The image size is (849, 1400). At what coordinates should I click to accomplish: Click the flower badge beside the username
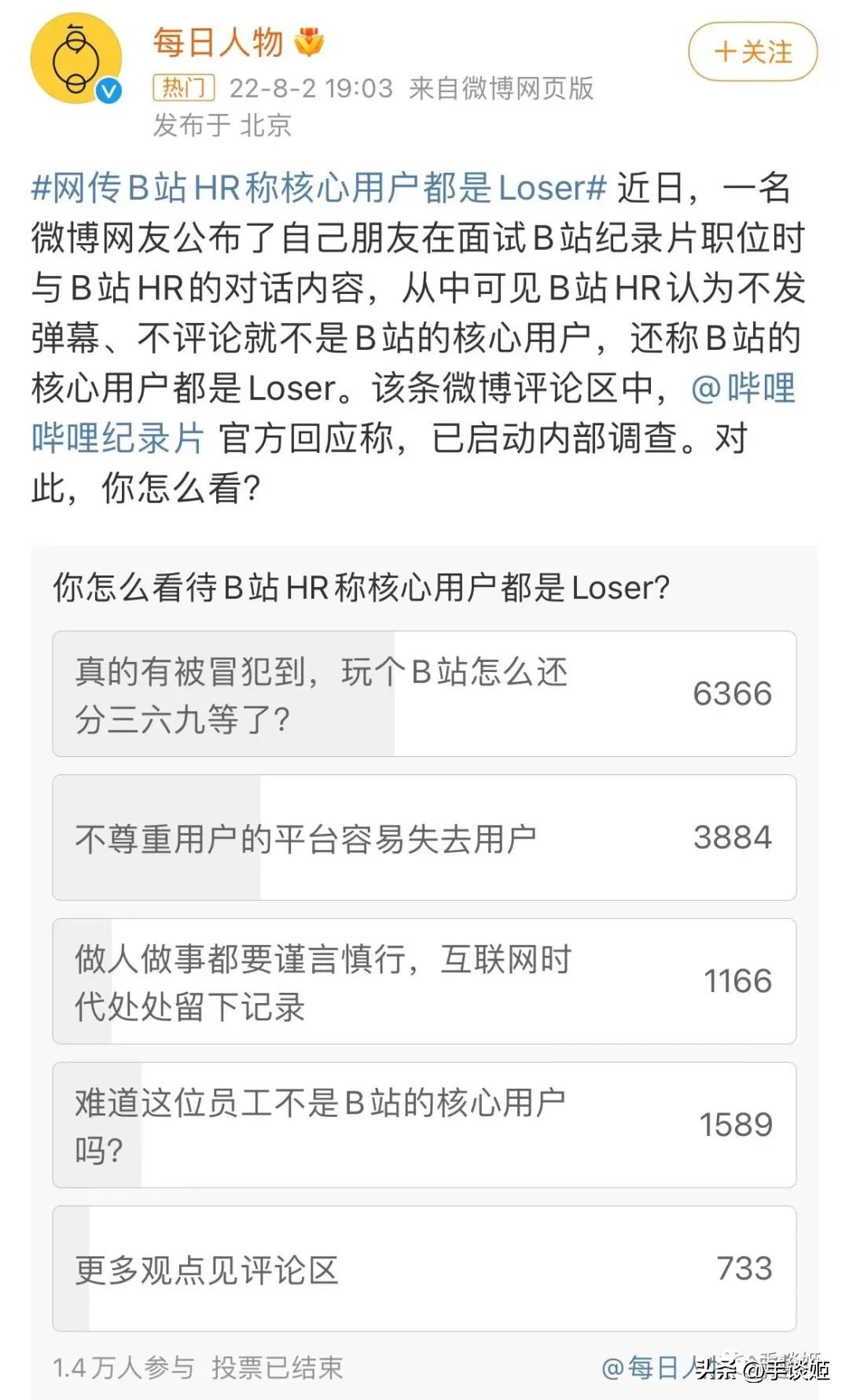[308, 43]
